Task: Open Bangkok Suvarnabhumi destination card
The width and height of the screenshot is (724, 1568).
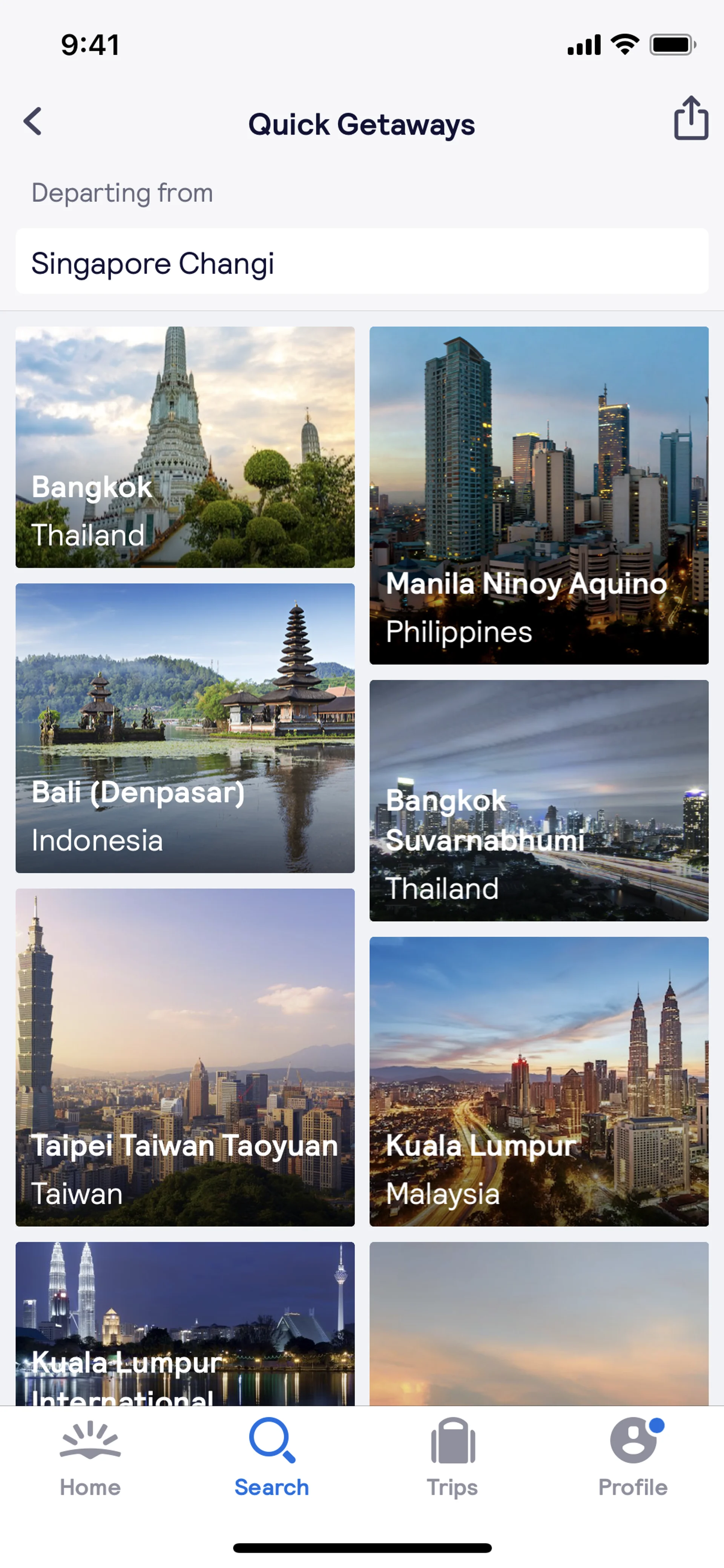Action: tap(538, 800)
